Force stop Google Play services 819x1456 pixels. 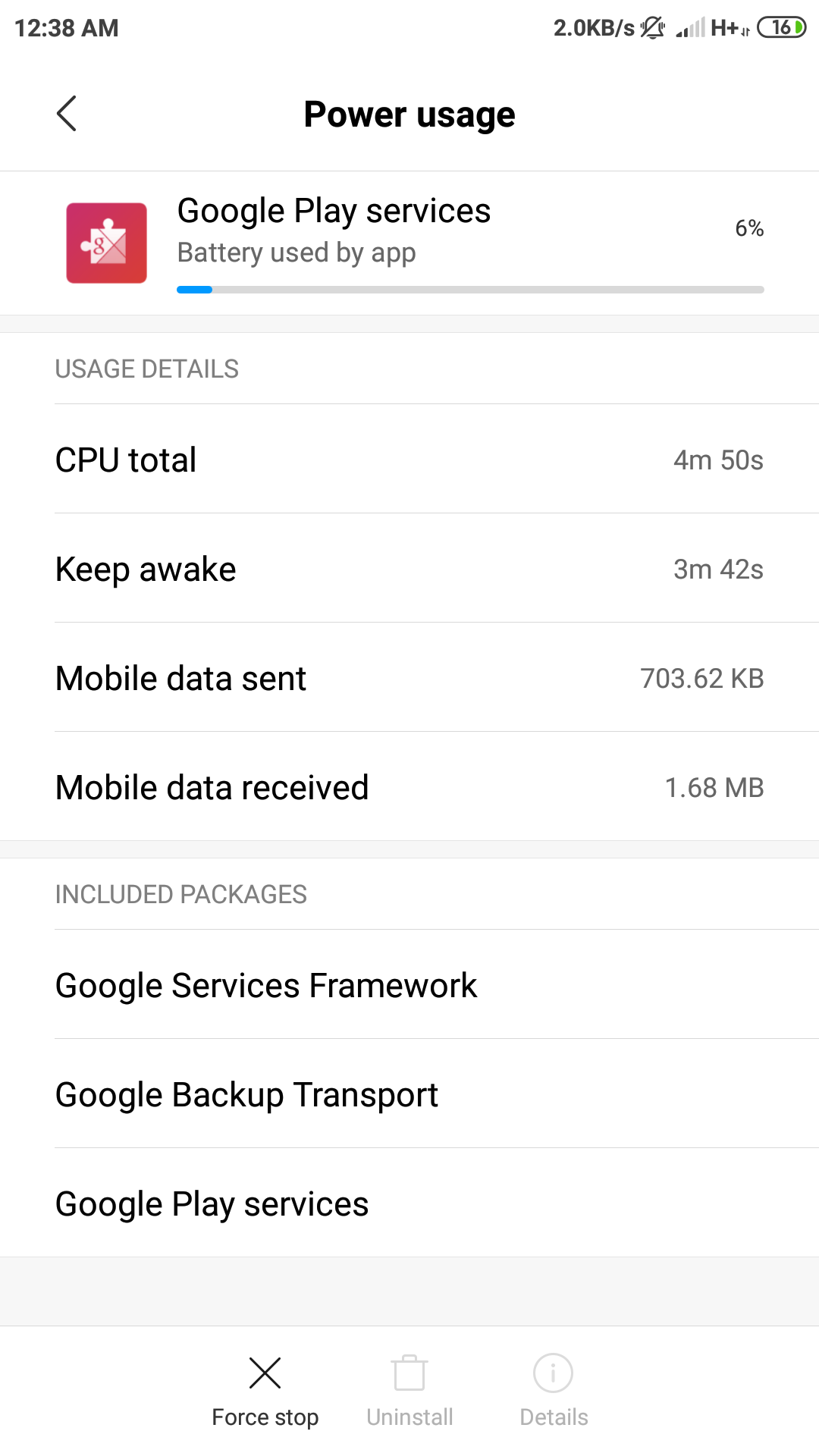click(265, 1391)
